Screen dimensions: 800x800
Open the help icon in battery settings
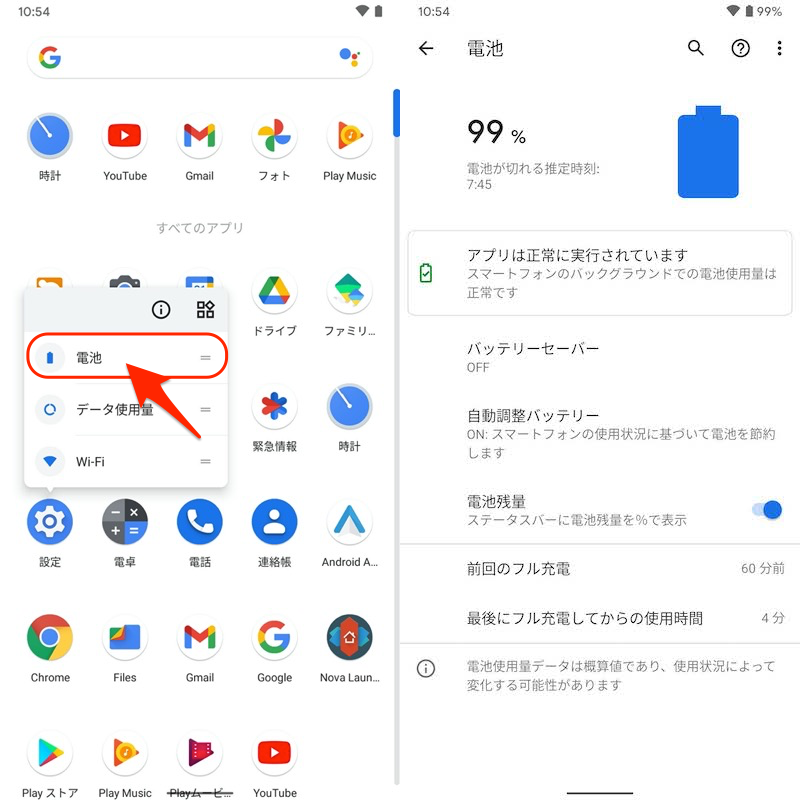[x=740, y=48]
